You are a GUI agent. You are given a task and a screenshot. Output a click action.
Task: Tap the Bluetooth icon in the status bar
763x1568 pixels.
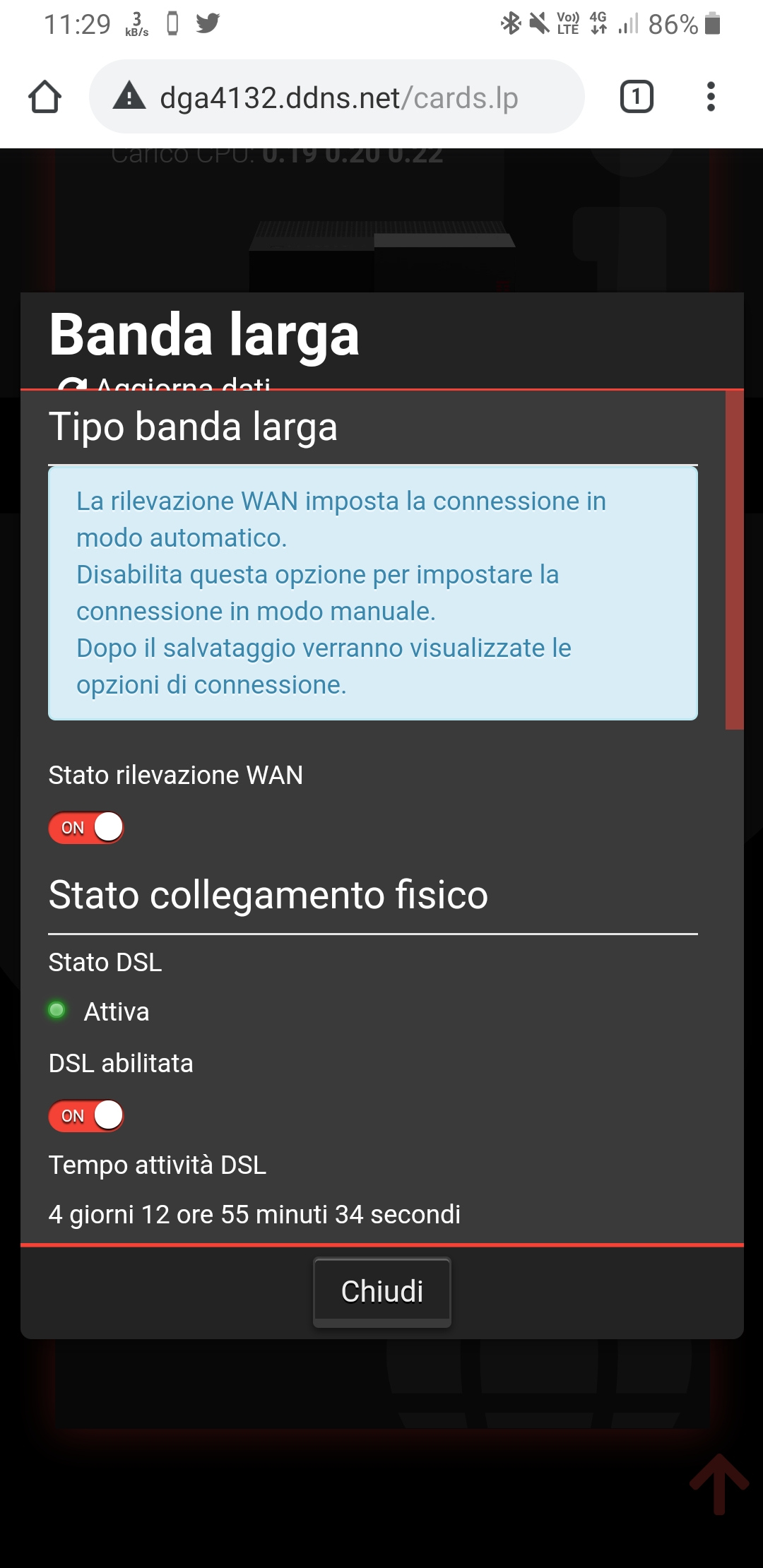point(511,23)
